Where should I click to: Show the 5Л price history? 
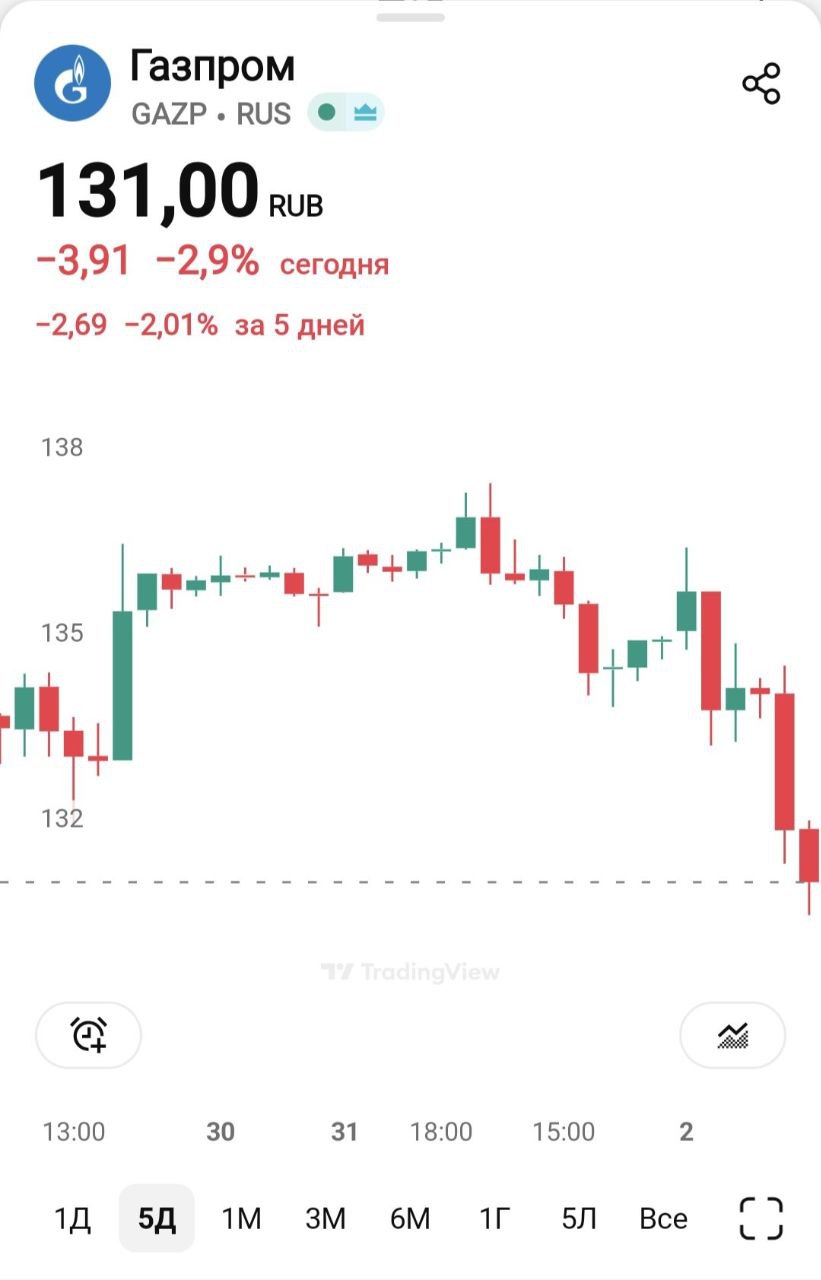click(579, 1218)
